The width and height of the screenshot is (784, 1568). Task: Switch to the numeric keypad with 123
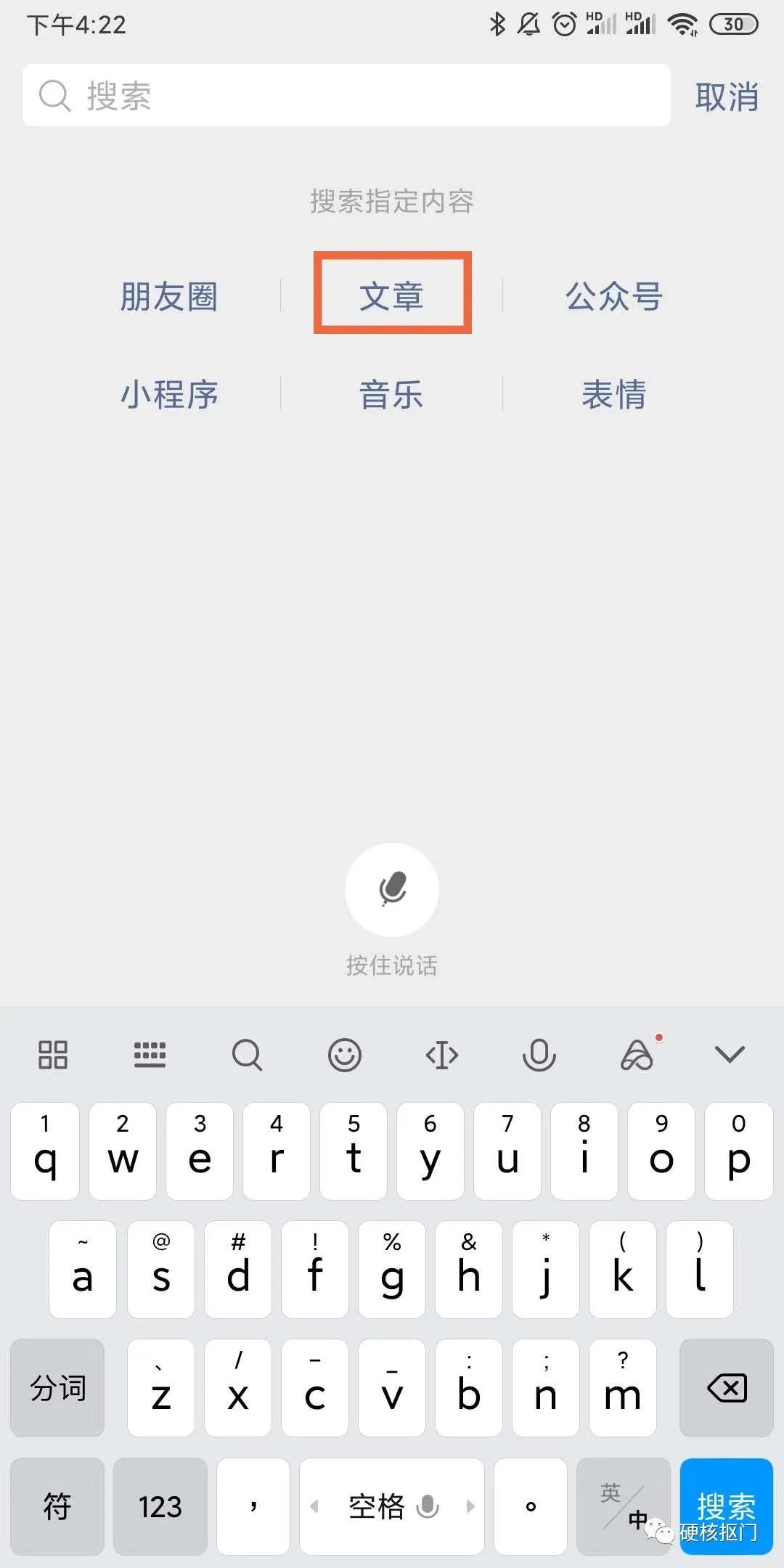[159, 1507]
